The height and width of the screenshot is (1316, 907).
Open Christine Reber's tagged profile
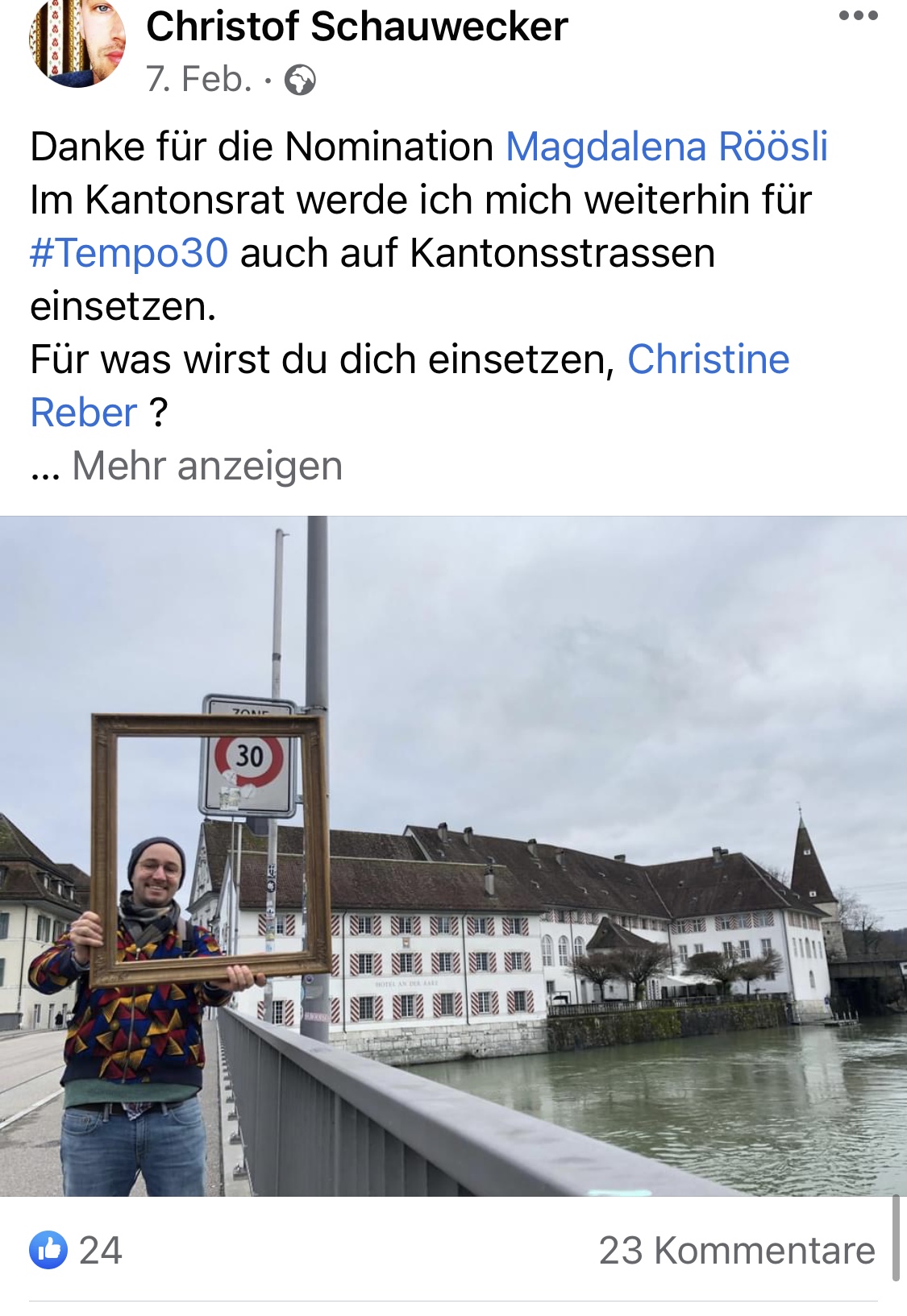tap(708, 359)
